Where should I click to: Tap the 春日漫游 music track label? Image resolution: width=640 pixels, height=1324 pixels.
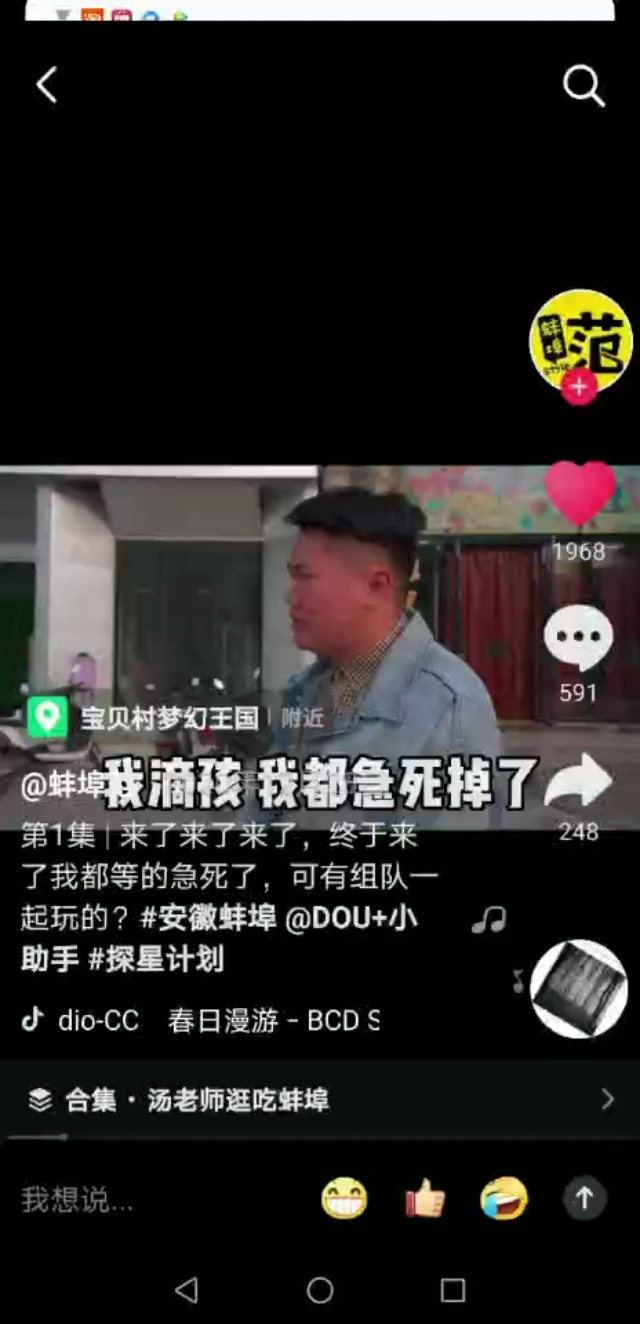tap(272, 1021)
